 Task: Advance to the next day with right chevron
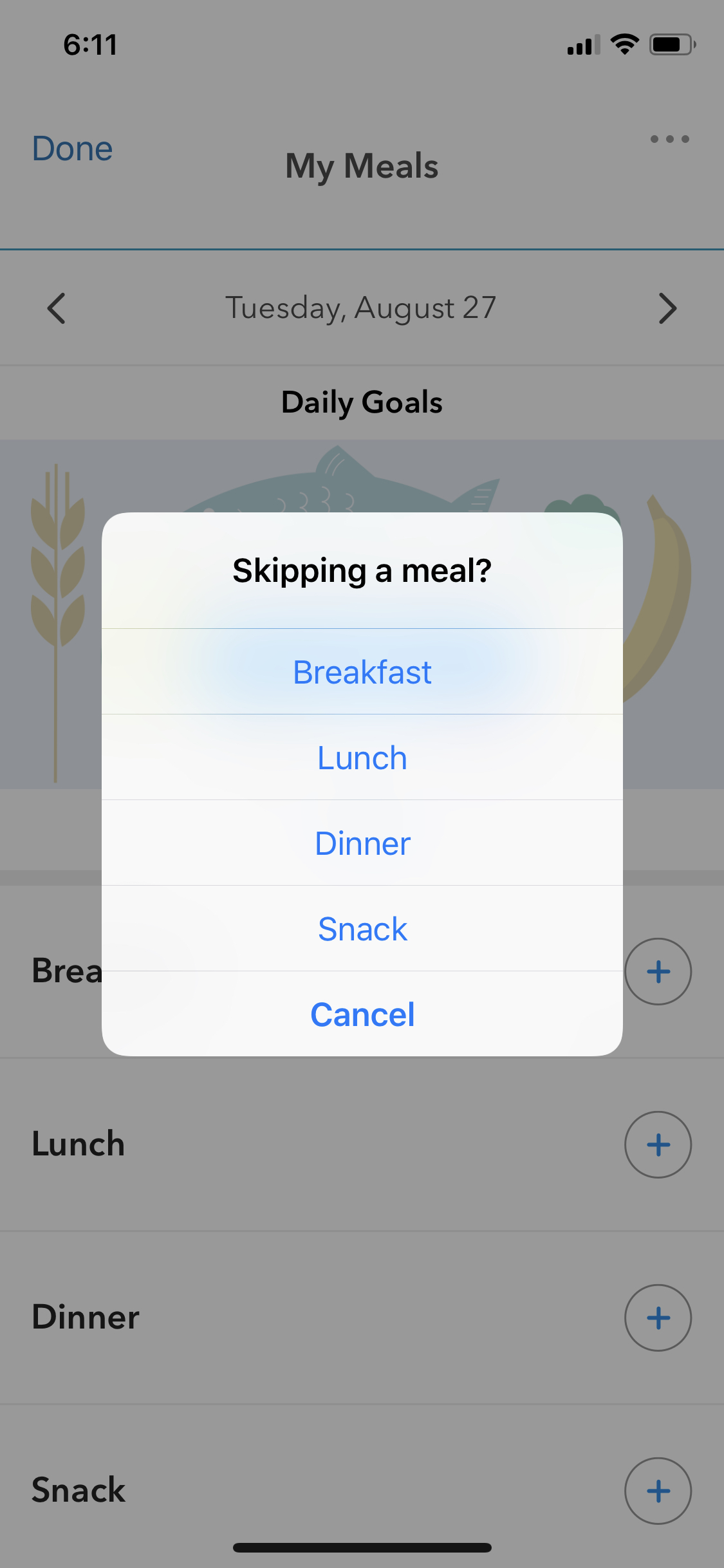tap(668, 308)
